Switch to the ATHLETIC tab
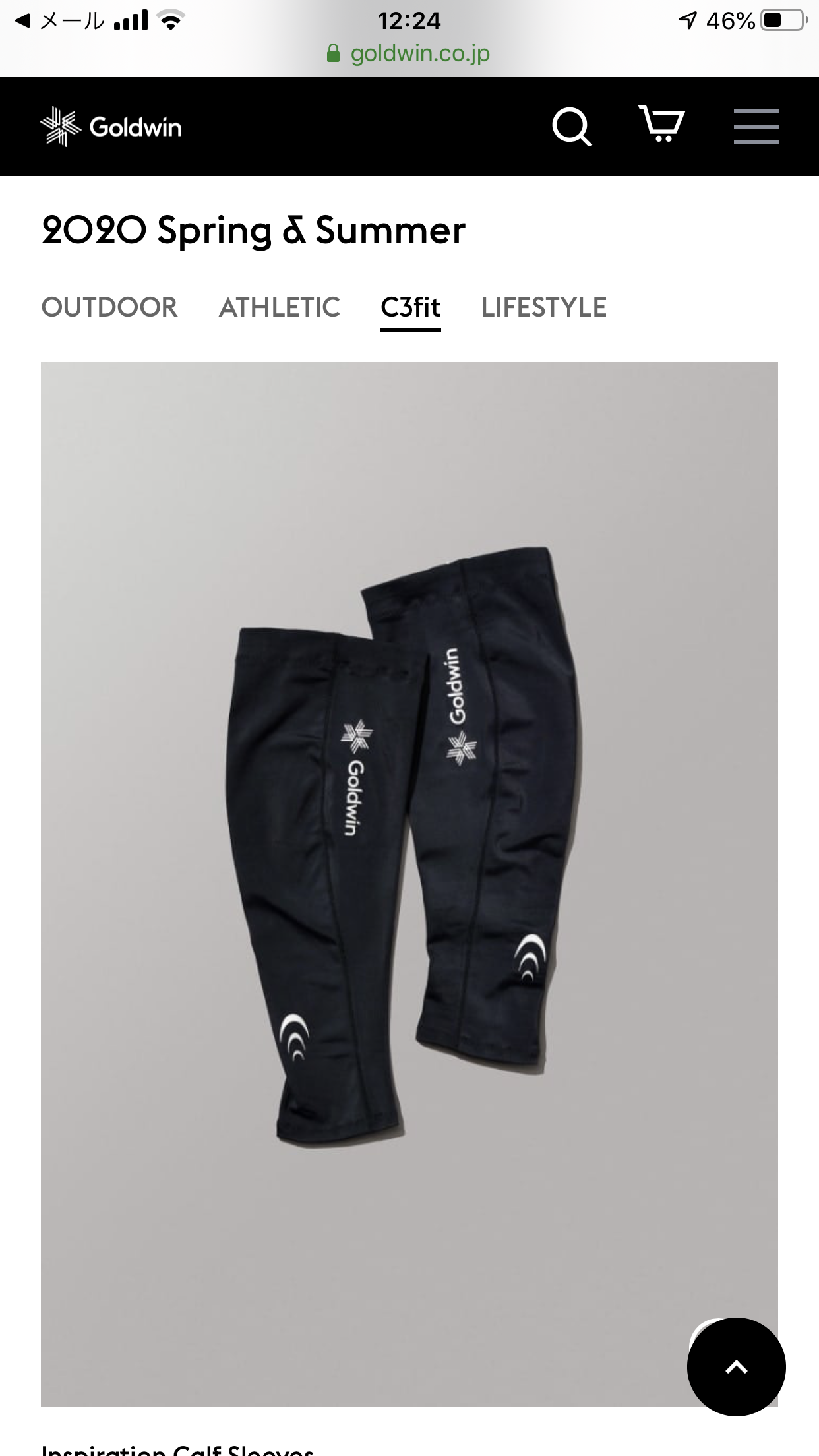Image resolution: width=819 pixels, height=1456 pixels. point(280,307)
